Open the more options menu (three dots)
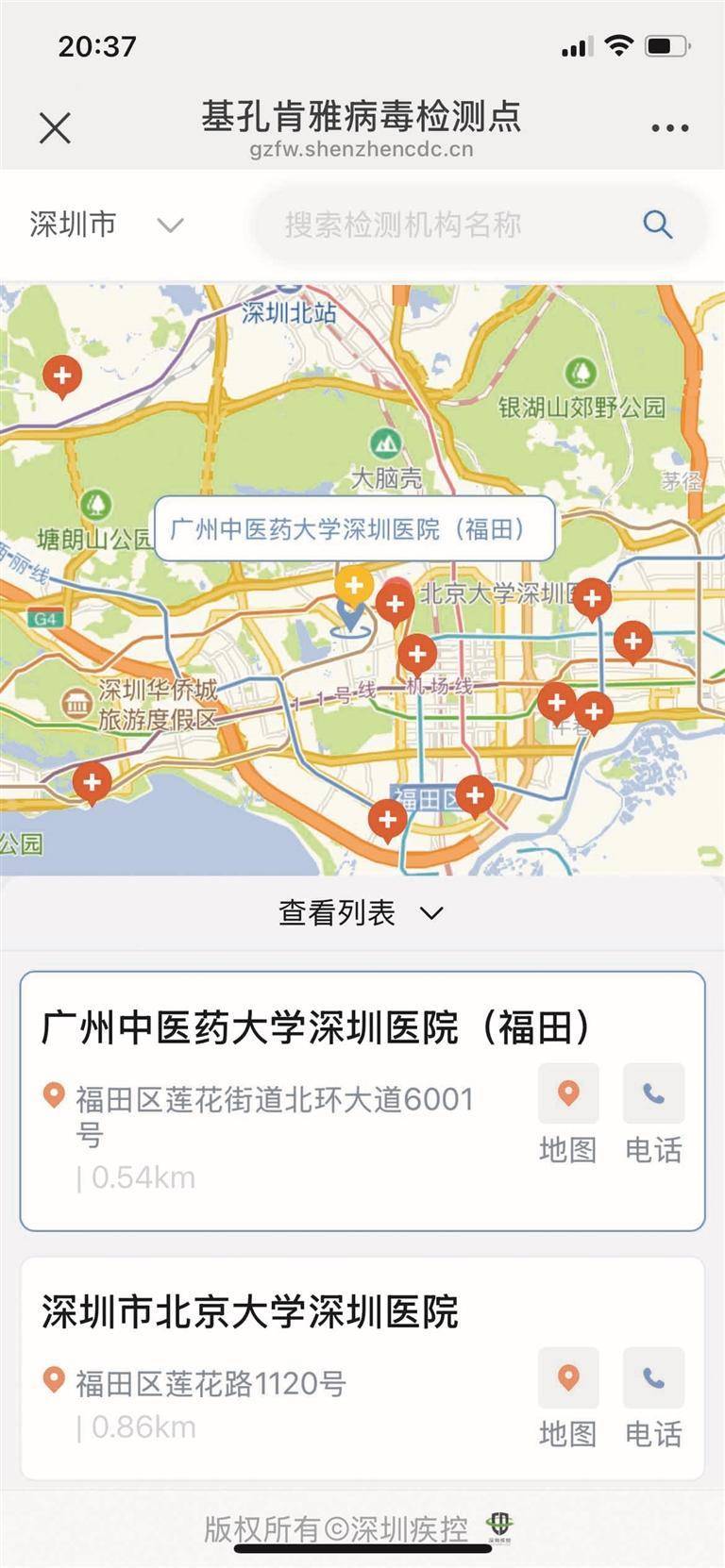 click(x=669, y=125)
